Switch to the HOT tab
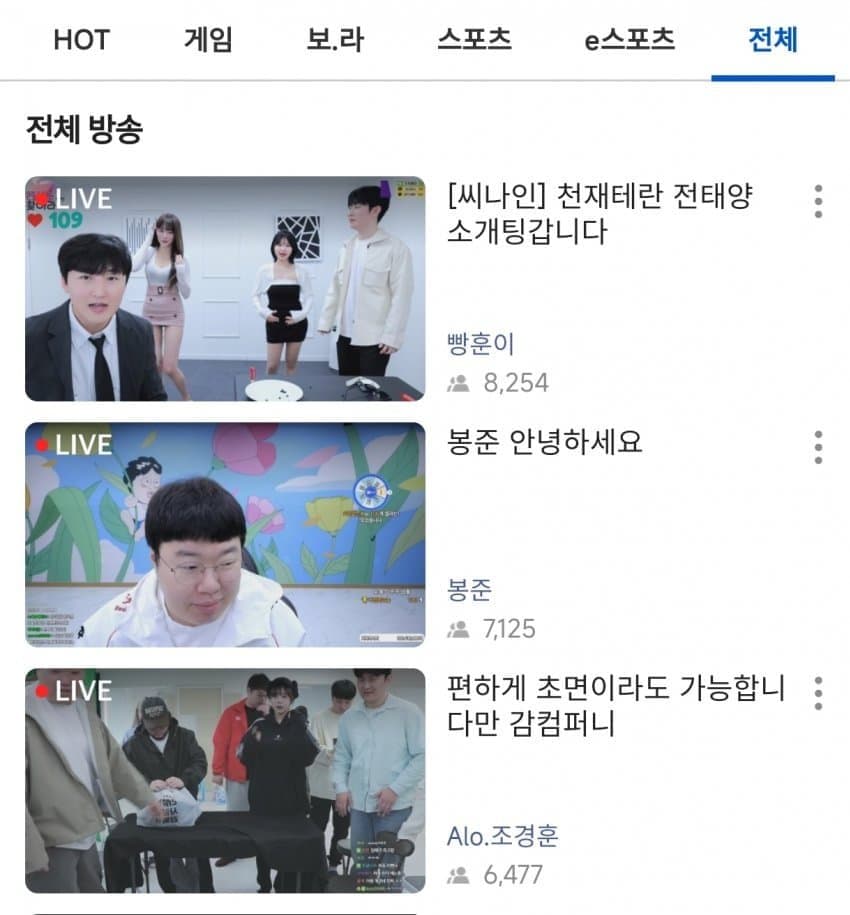The image size is (850, 915). pos(81,40)
